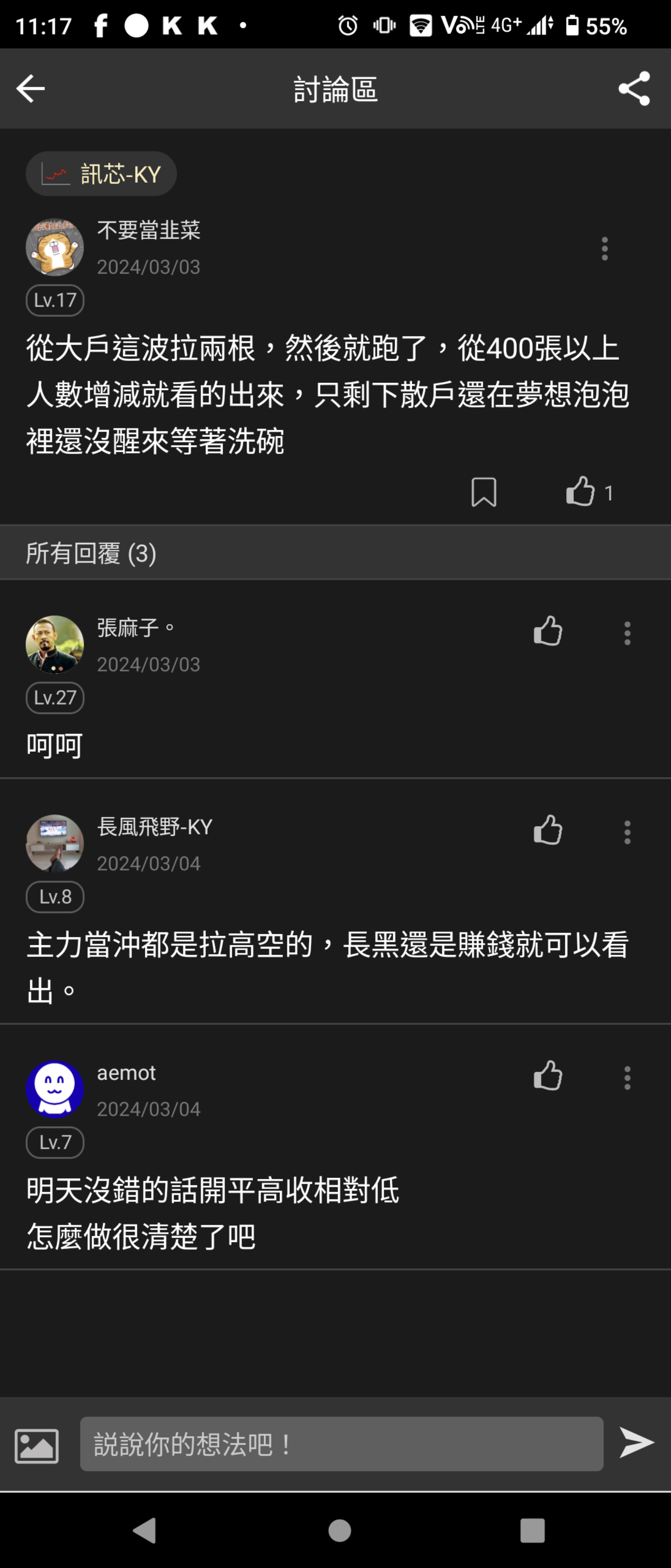Like 長風飛野-KY's reply

click(547, 830)
